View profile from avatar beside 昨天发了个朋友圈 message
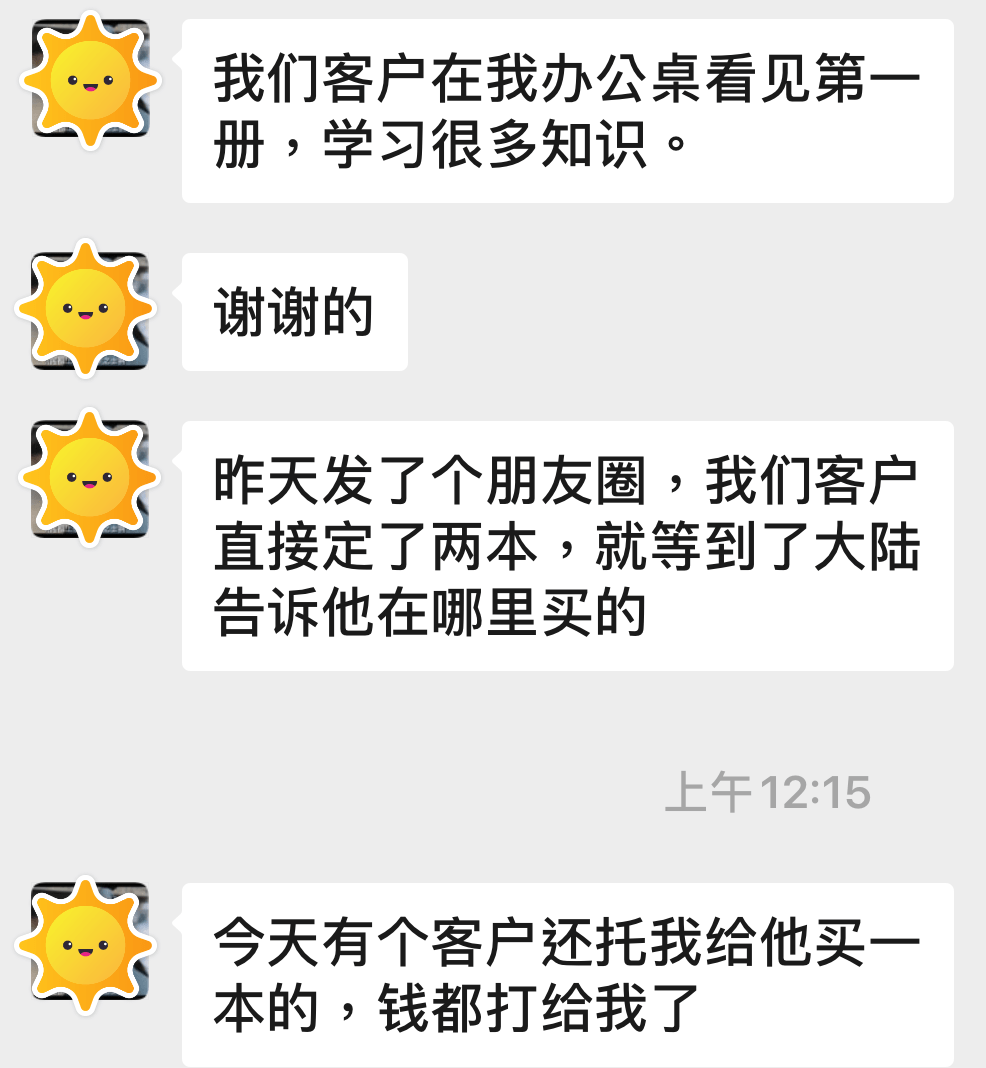 tap(90, 478)
